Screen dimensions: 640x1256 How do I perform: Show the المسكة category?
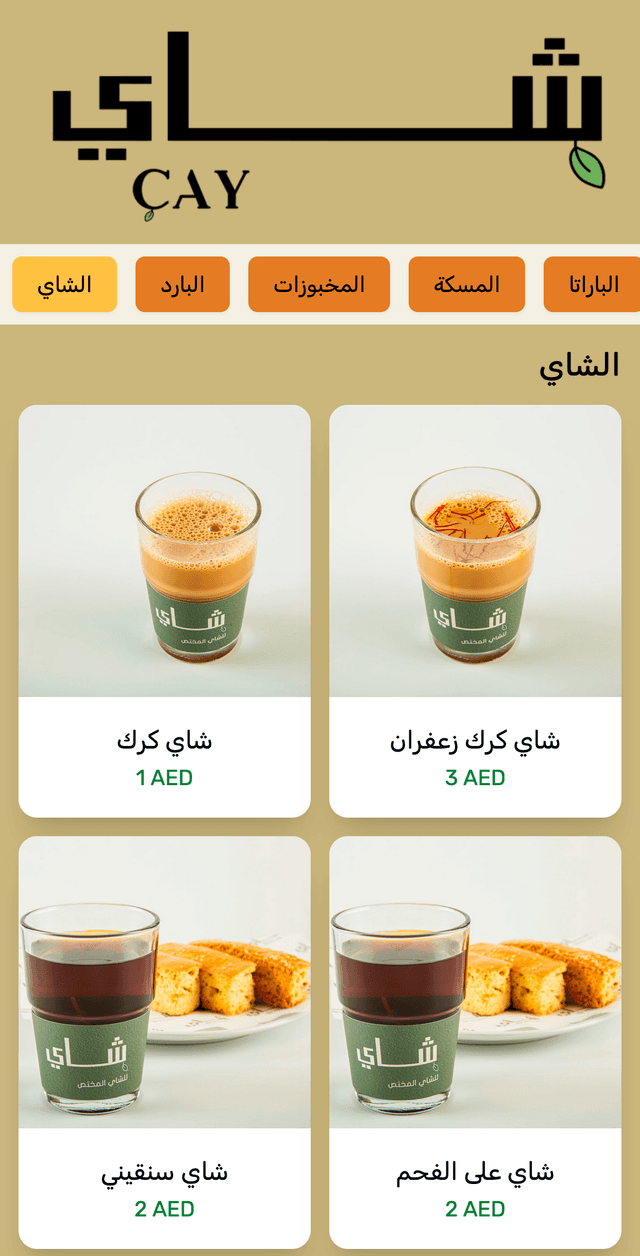466,285
